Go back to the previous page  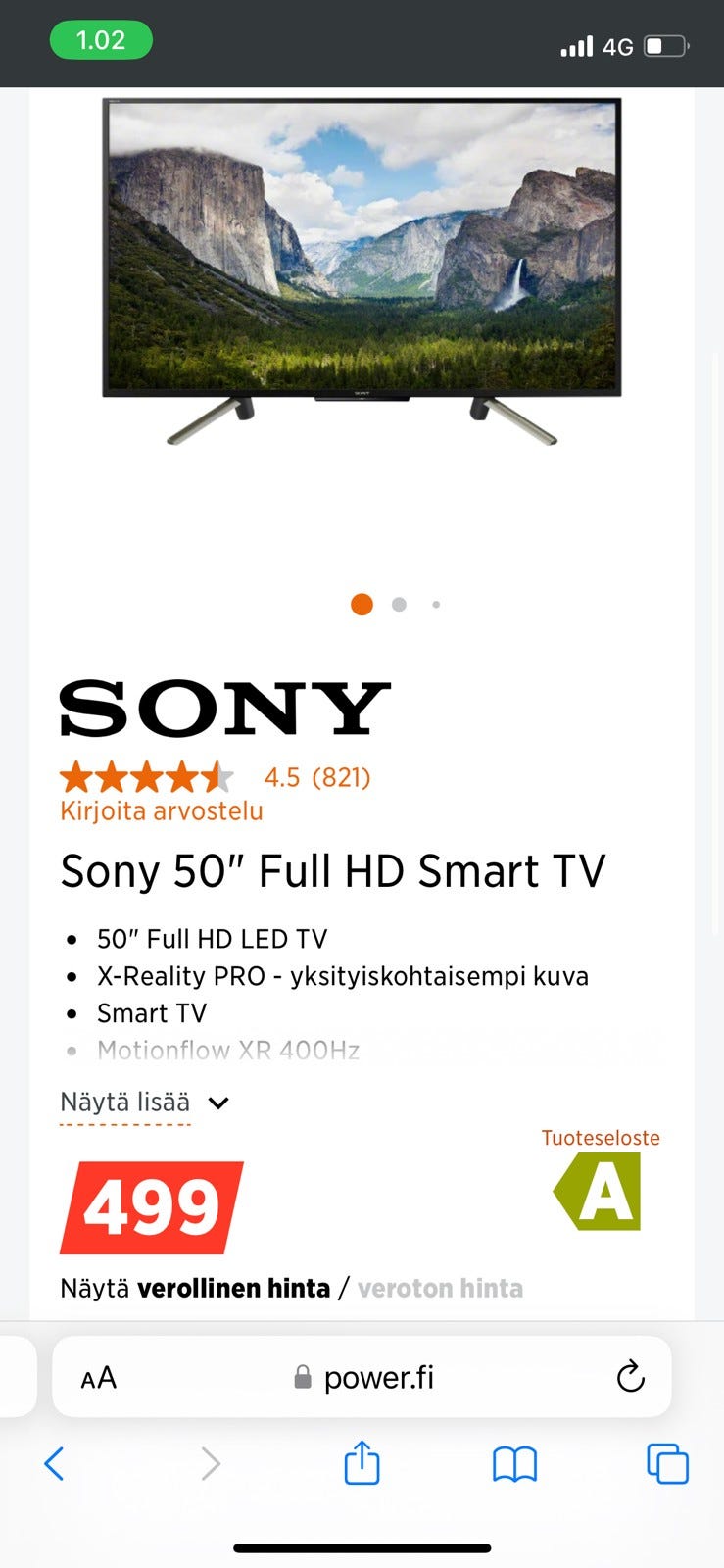pyautogui.click(x=55, y=1464)
